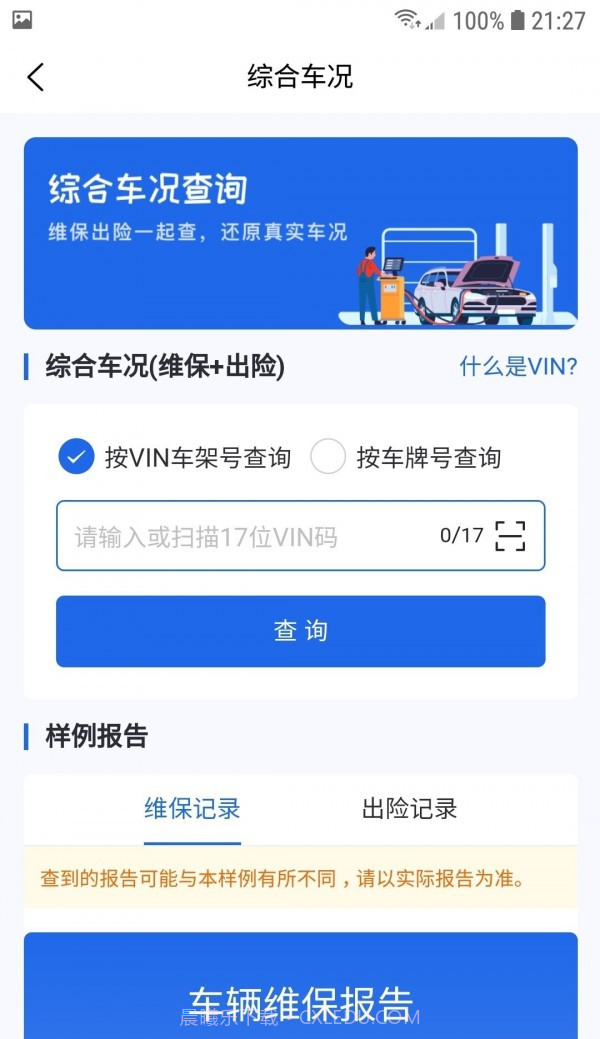
Task: Switch to the 出险记录 tab
Action: pos(409,809)
